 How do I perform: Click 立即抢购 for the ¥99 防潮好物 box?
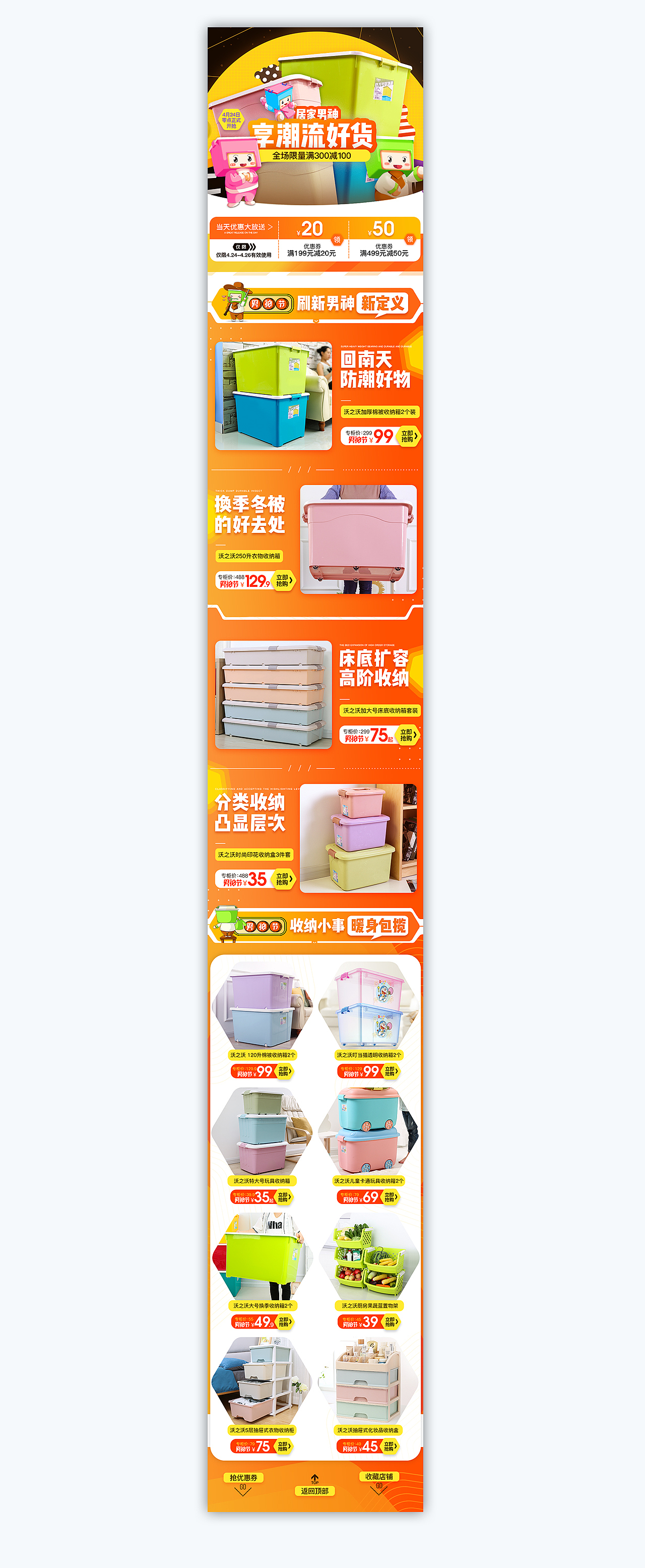click(408, 437)
